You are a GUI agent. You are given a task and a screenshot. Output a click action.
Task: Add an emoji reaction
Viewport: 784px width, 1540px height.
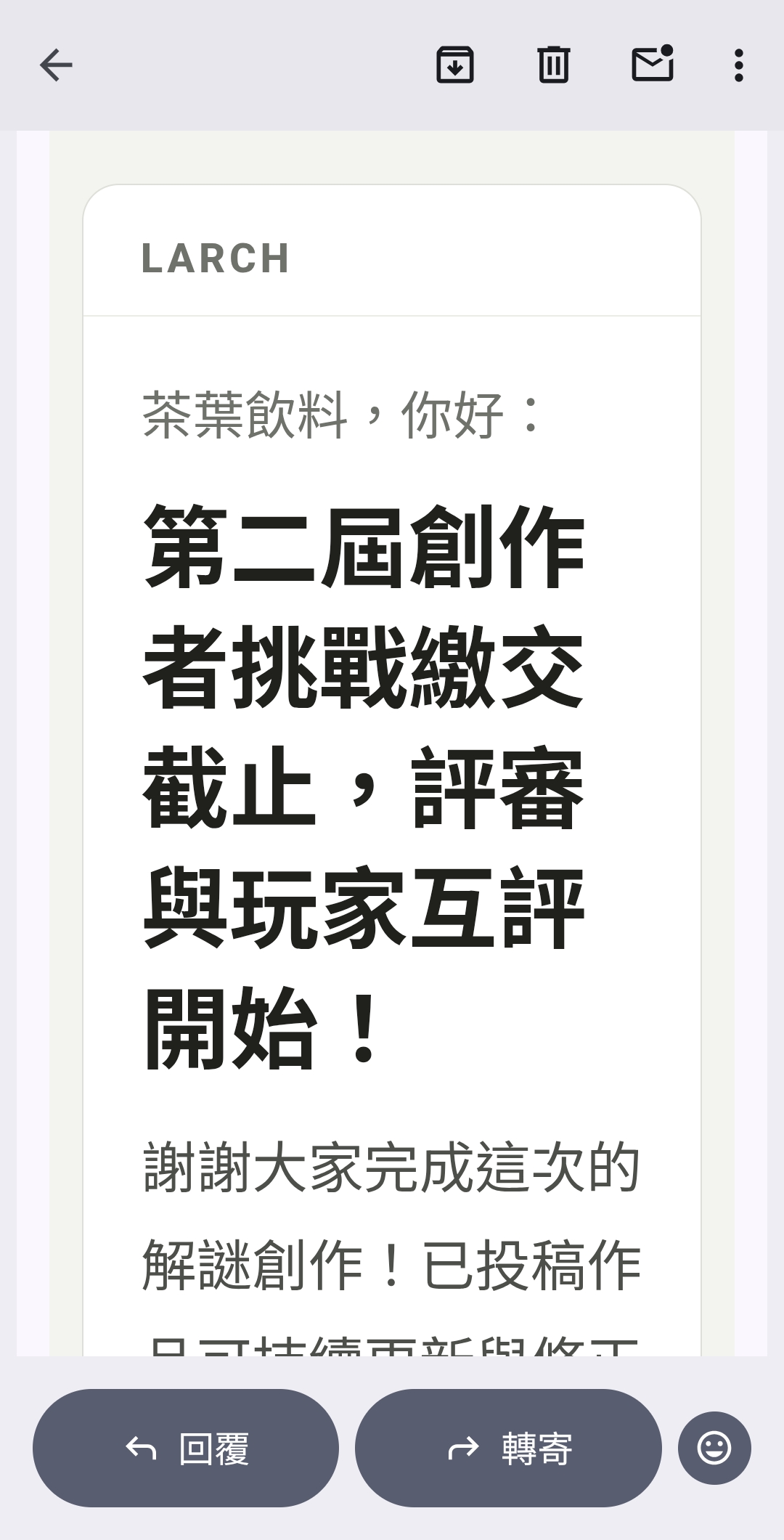point(714,1448)
